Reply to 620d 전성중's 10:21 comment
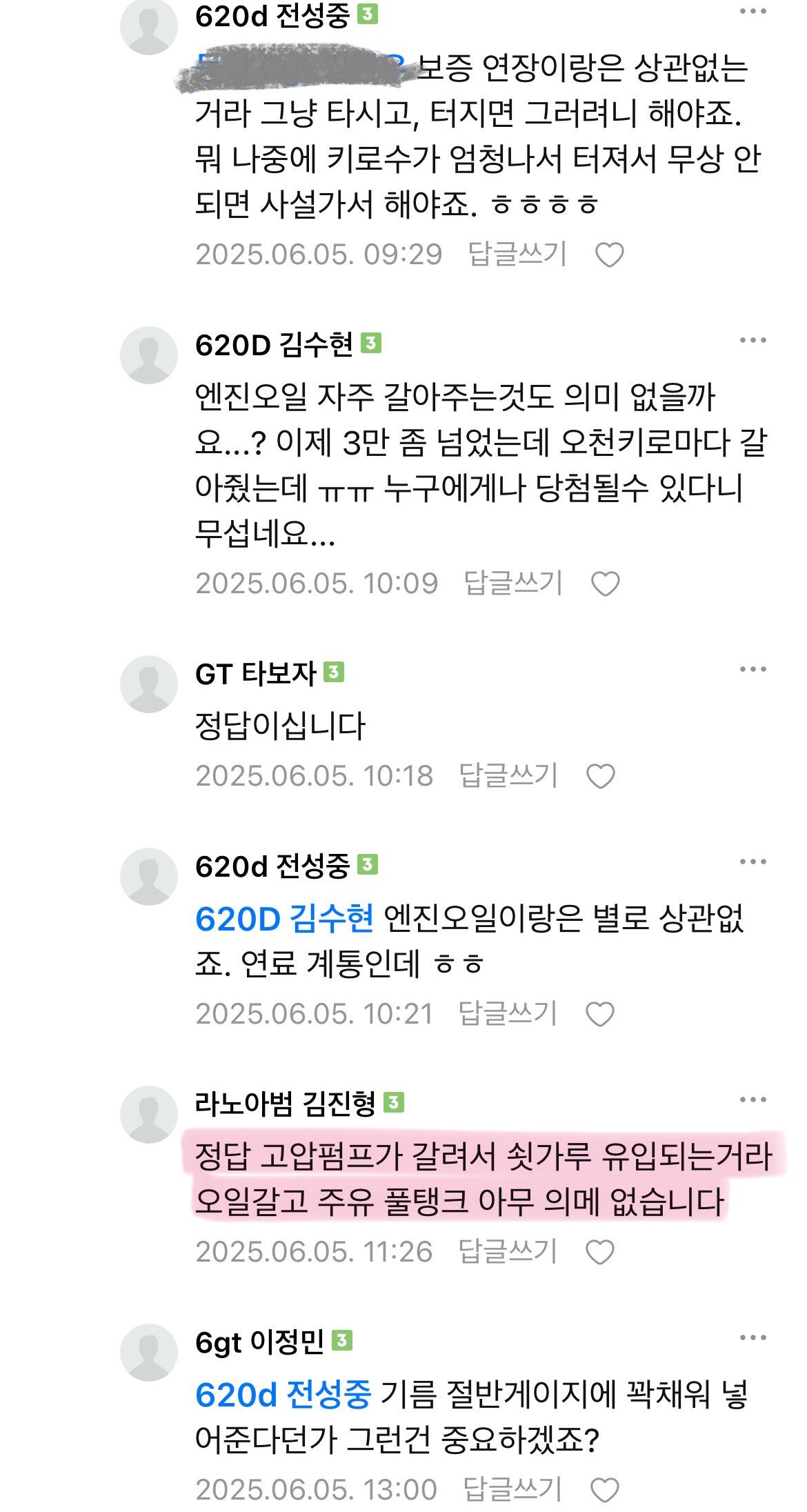807x1512 pixels. coord(508,1013)
